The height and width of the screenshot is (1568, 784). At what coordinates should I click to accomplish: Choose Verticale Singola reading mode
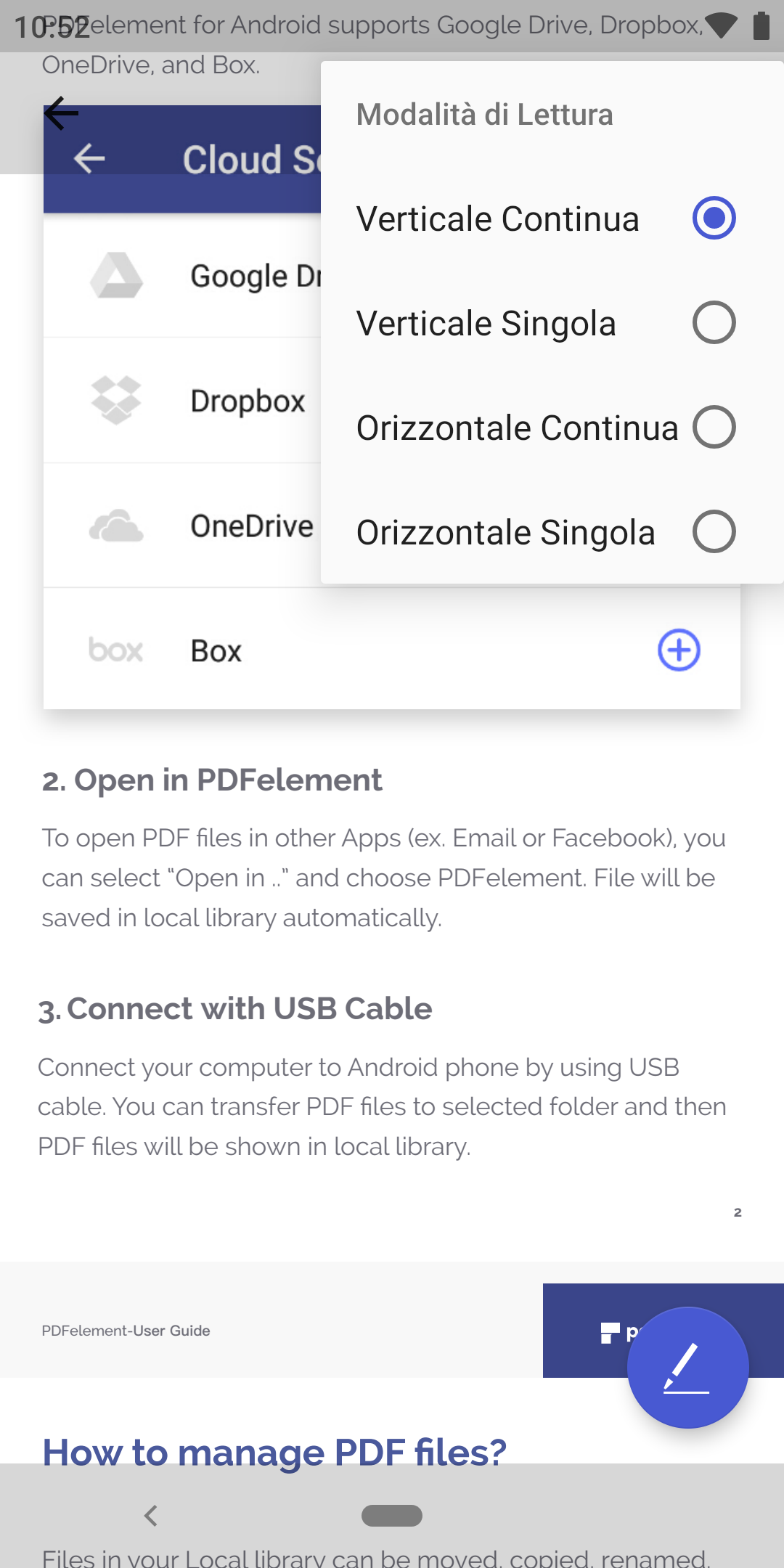pos(552,322)
